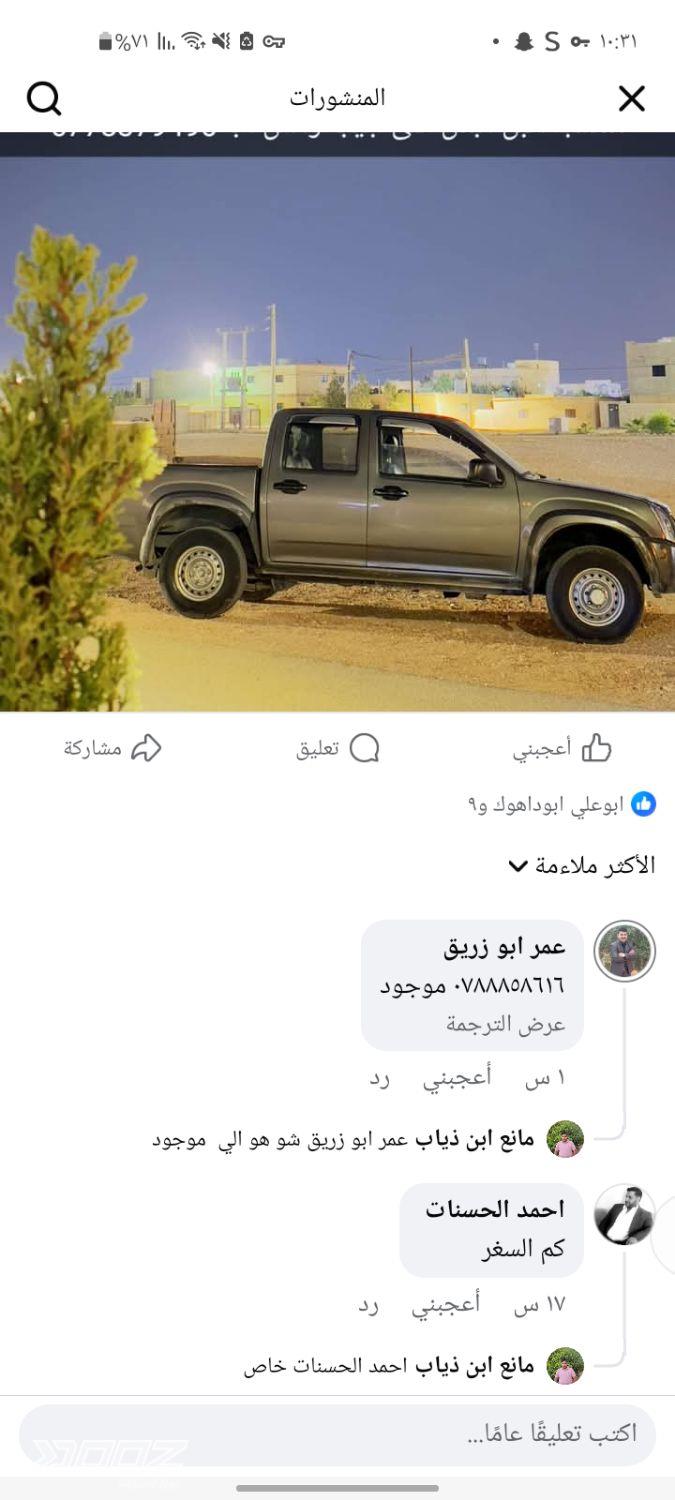This screenshot has width=675, height=1500.
Task: Open عمر ابو زريق's profile picture
Action: [625, 951]
